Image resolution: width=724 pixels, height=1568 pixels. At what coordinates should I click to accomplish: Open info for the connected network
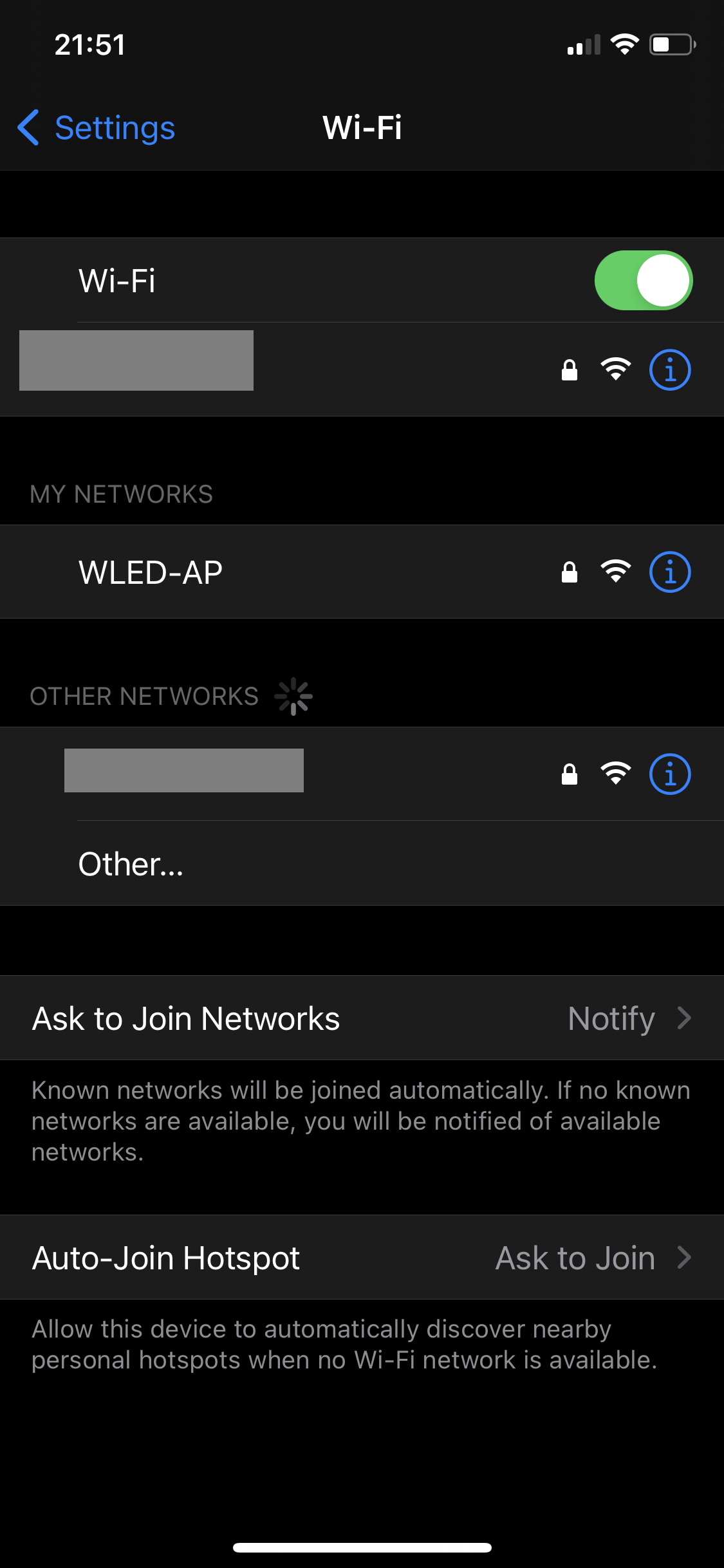tap(670, 370)
